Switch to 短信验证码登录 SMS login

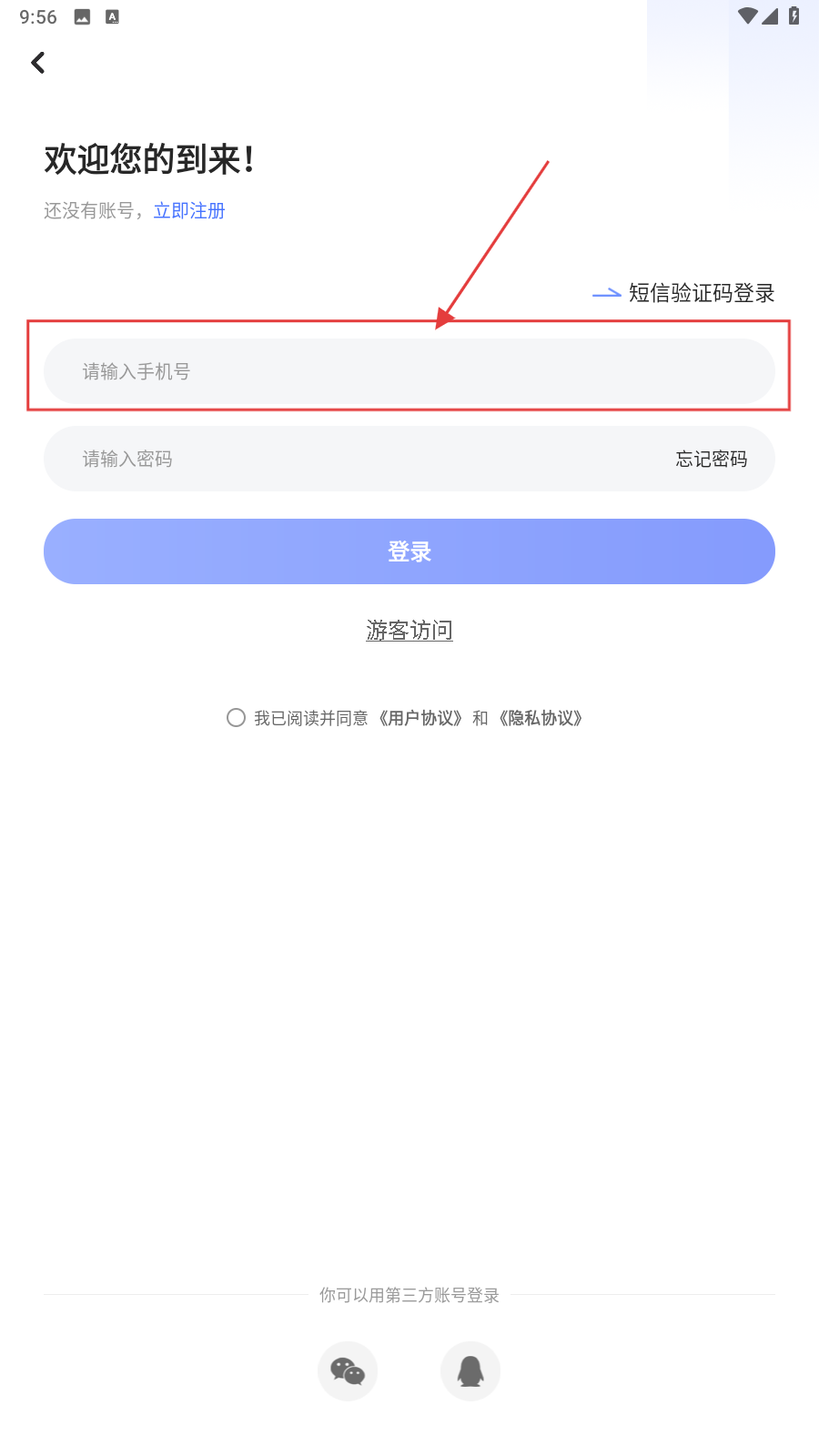[x=700, y=293]
